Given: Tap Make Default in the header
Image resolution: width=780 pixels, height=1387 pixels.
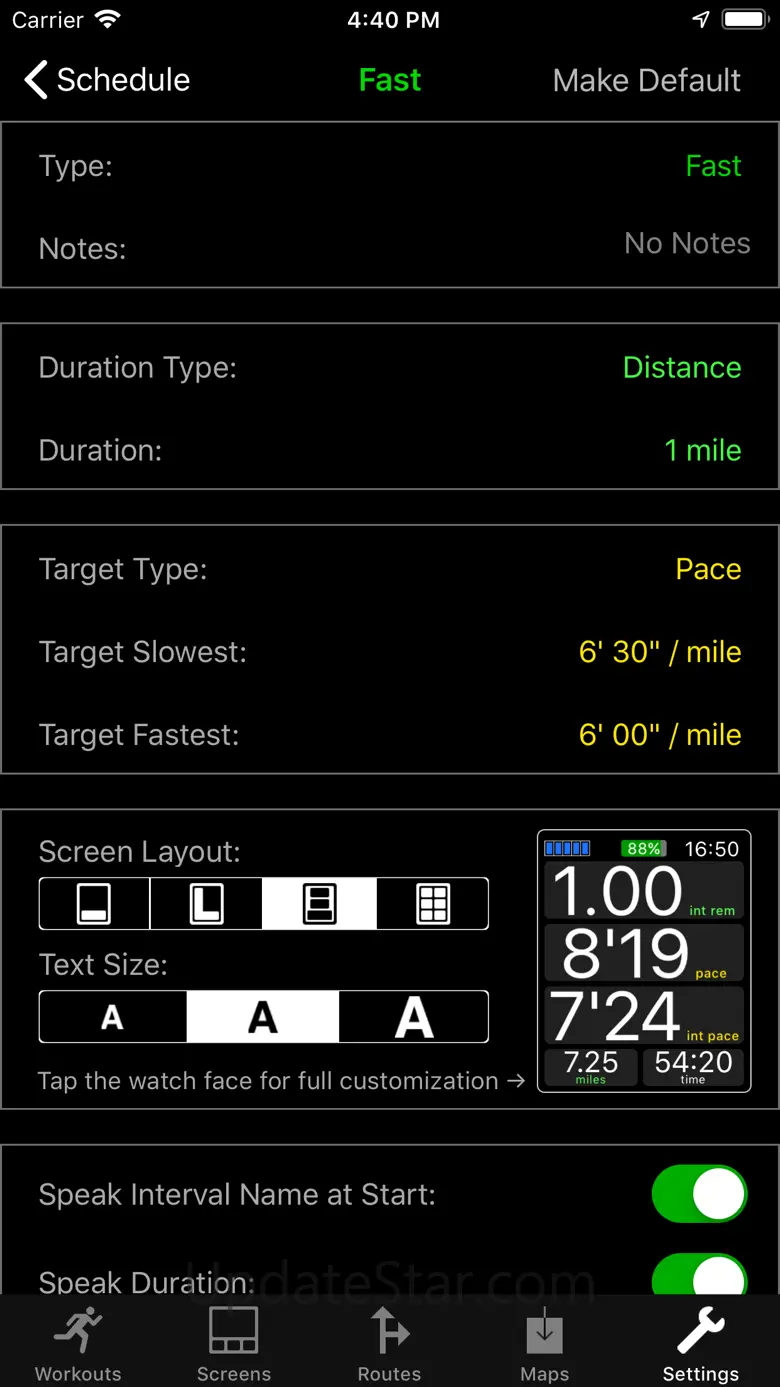Looking at the screenshot, I should pyautogui.click(x=646, y=80).
